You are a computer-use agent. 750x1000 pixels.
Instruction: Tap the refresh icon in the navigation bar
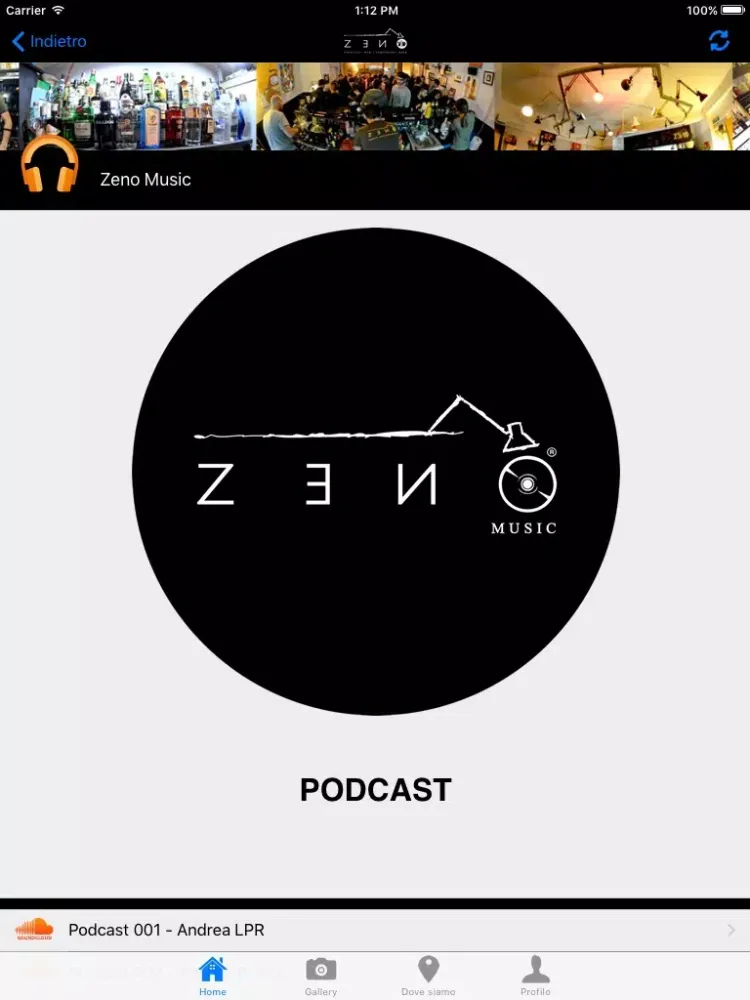[x=719, y=41]
